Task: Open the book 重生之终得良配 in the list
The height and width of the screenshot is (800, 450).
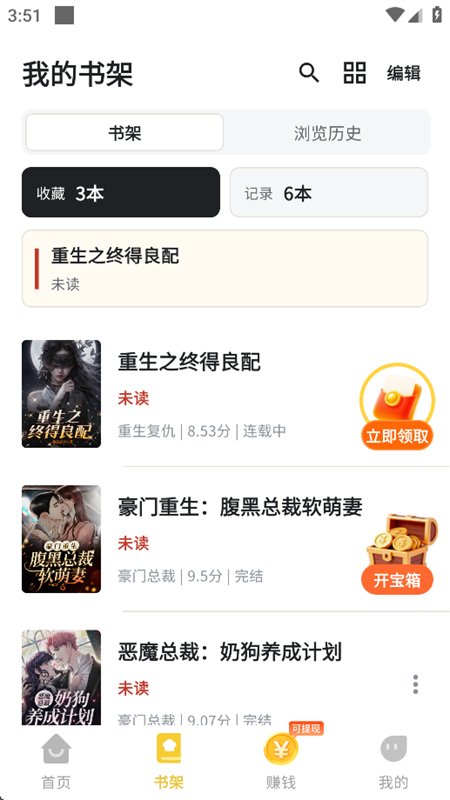Action: point(189,394)
